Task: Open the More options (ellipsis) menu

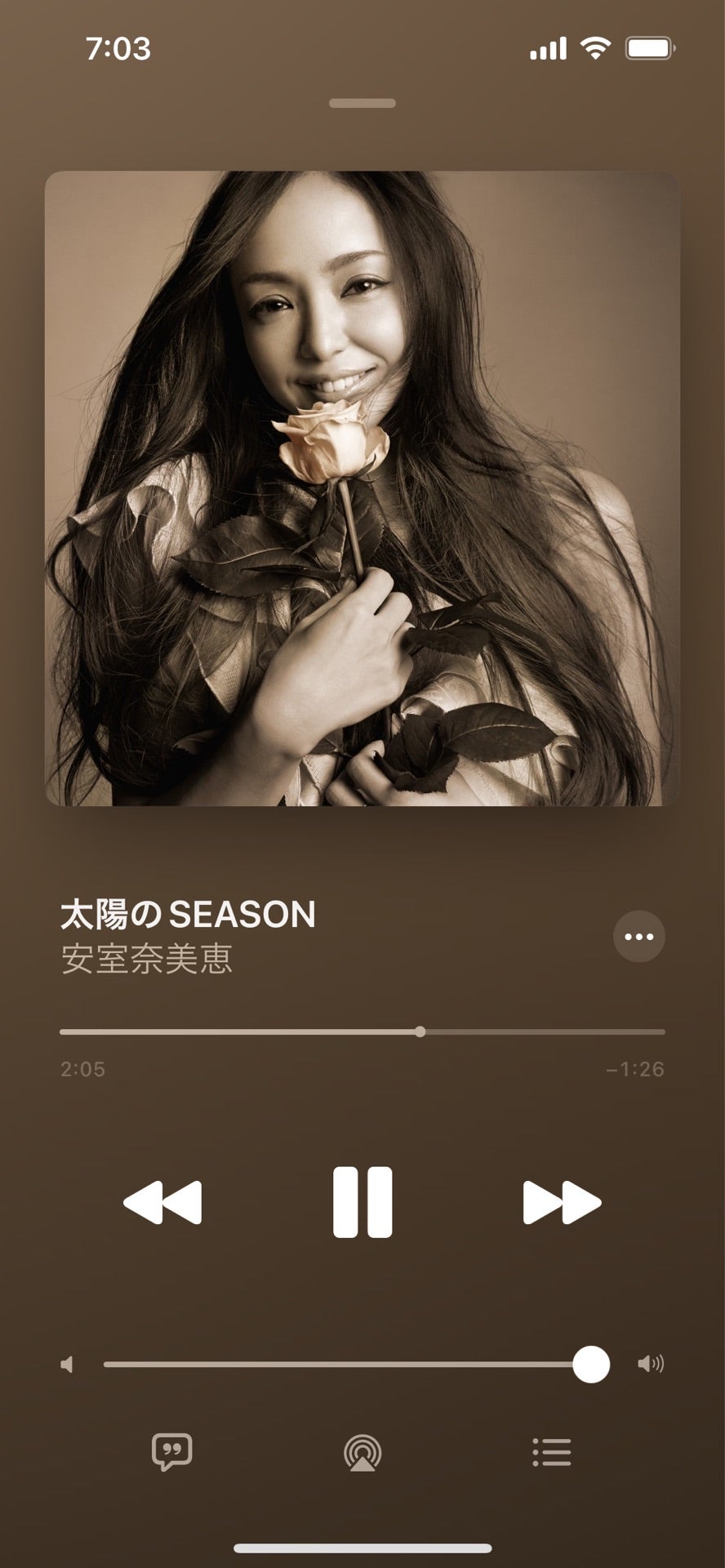Action: pyautogui.click(x=639, y=937)
